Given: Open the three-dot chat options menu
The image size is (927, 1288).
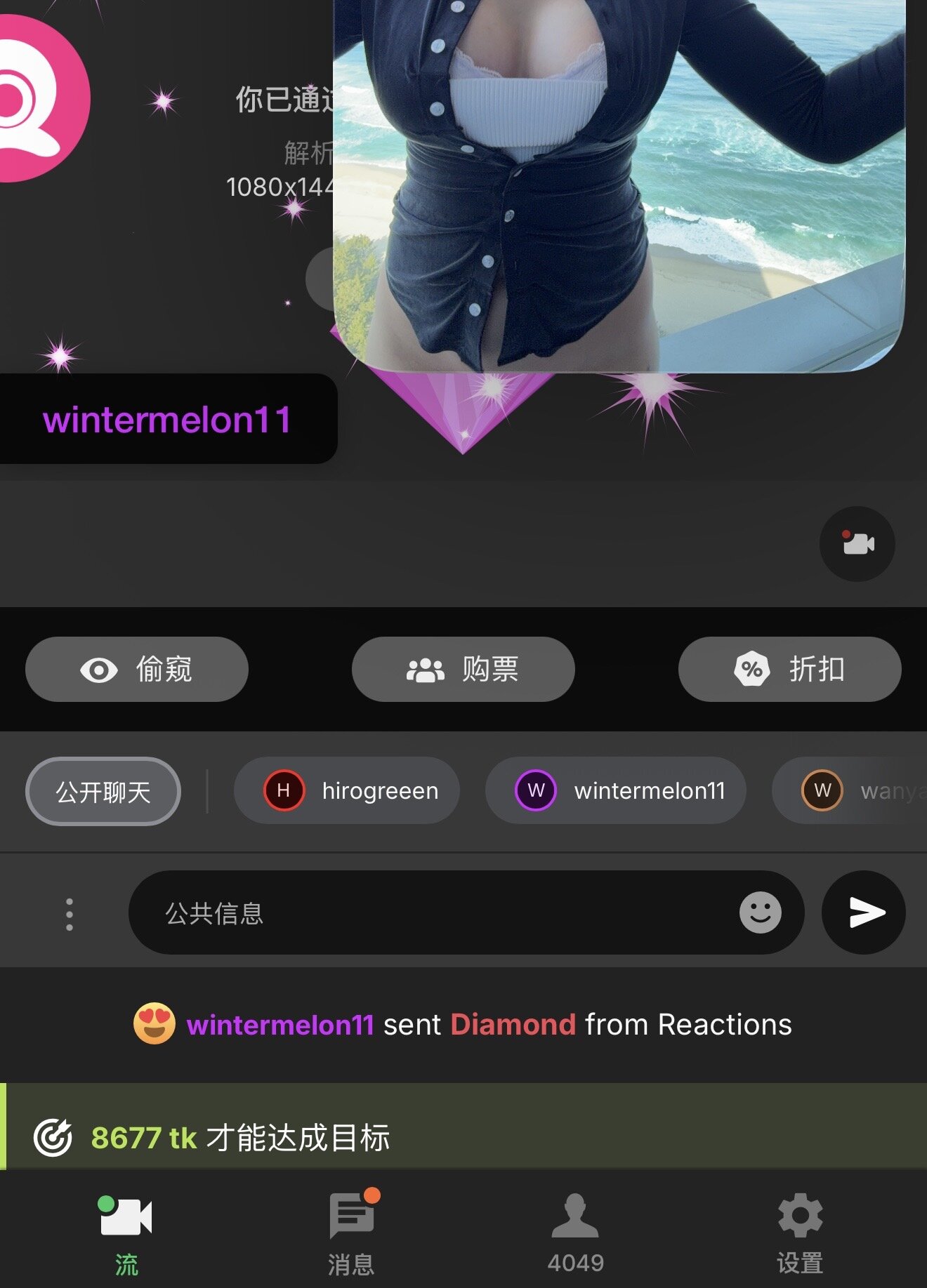Looking at the screenshot, I should pos(69,914).
